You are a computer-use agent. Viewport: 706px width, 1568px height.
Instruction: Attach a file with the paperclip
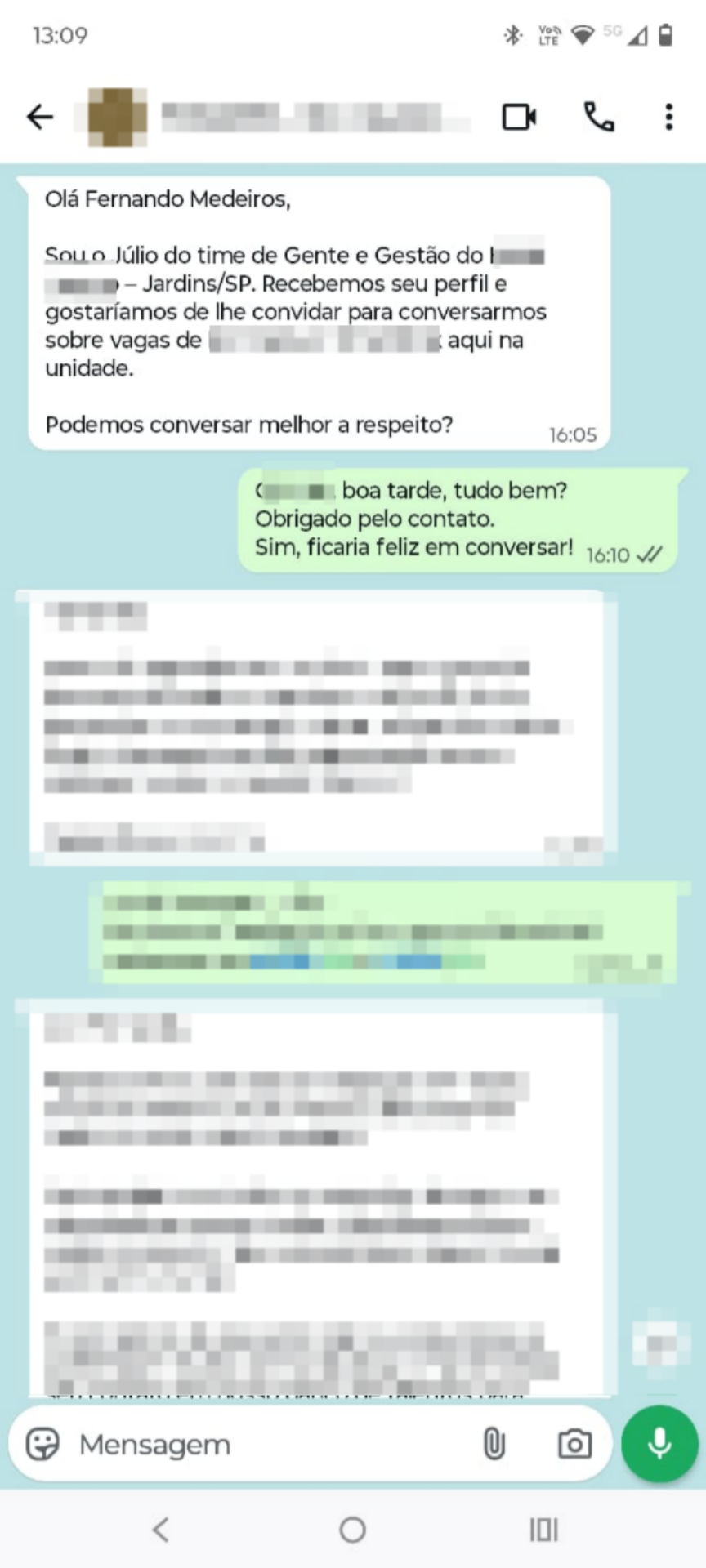[494, 1444]
